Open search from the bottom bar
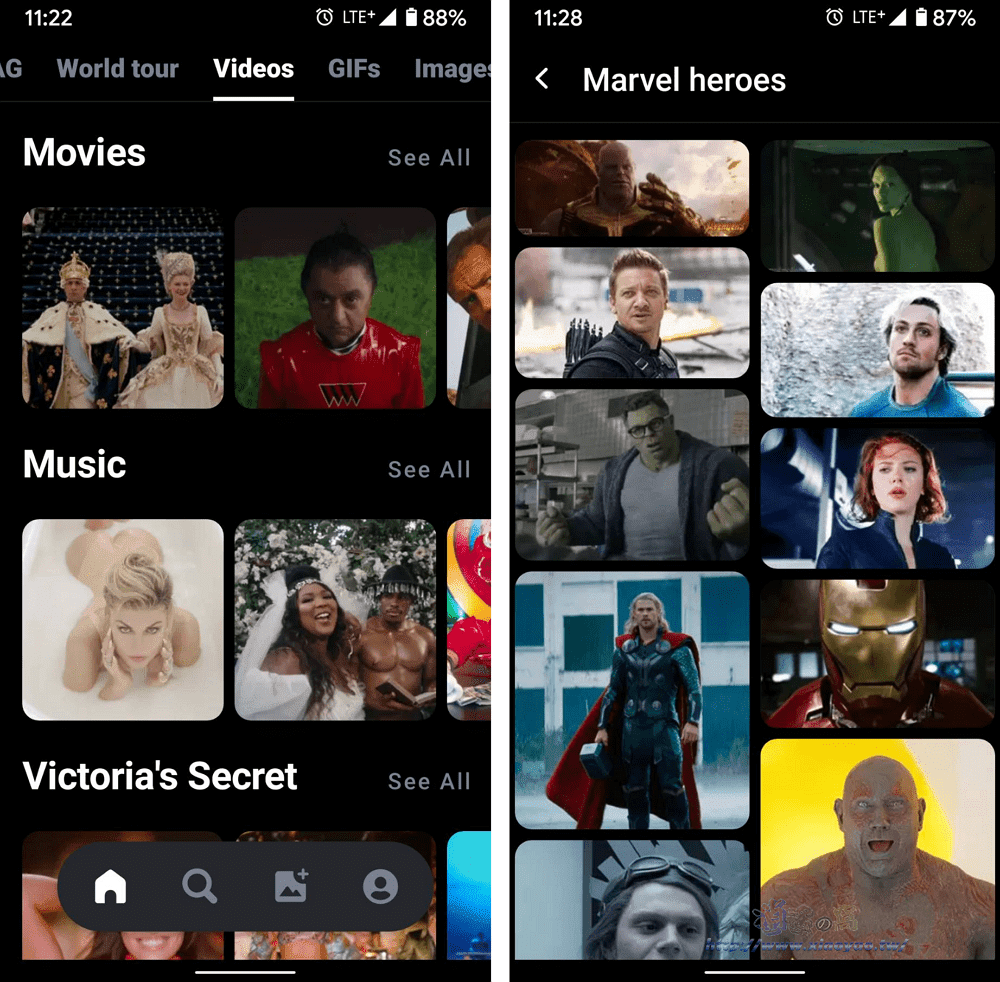 (x=200, y=886)
